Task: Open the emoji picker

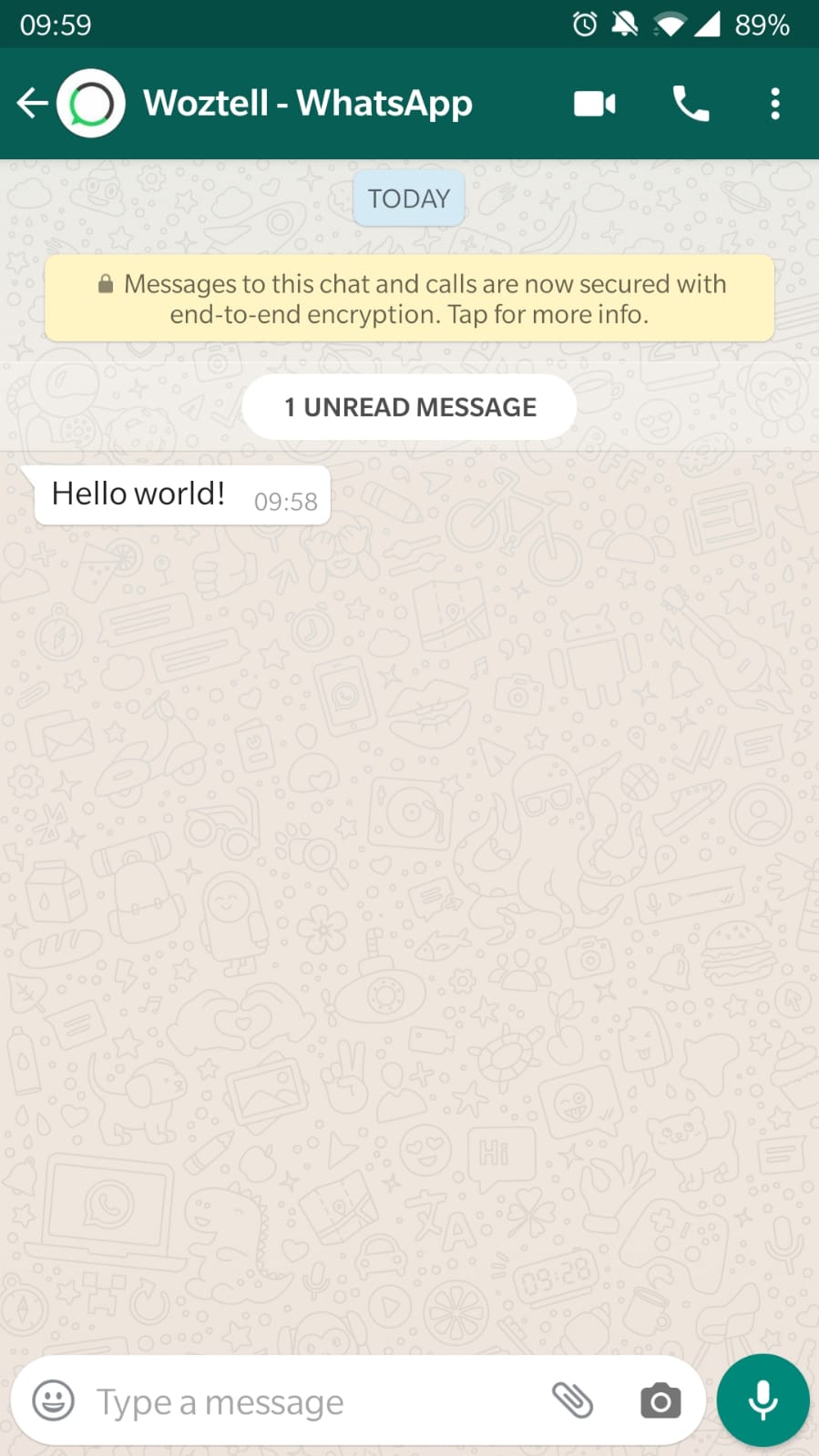Action: 54,1400
